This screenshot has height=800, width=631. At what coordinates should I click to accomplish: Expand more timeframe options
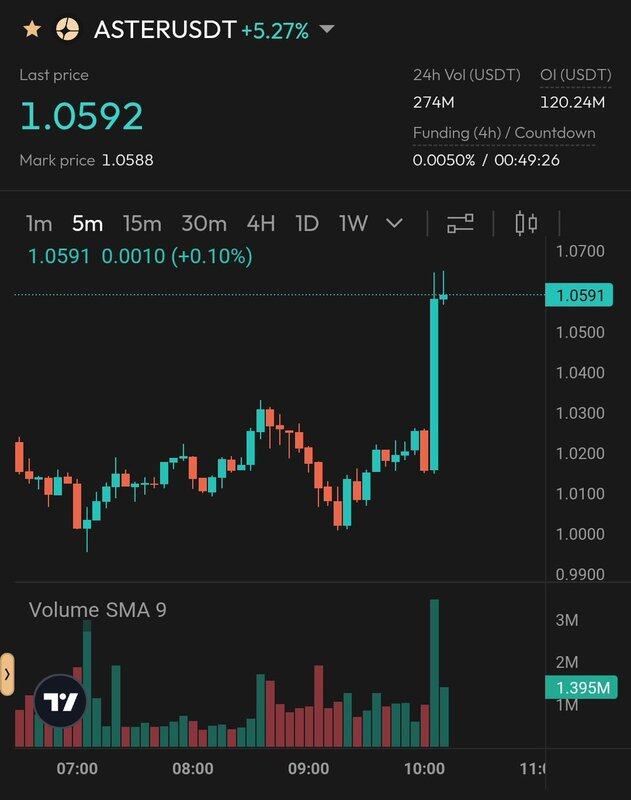[394, 223]
